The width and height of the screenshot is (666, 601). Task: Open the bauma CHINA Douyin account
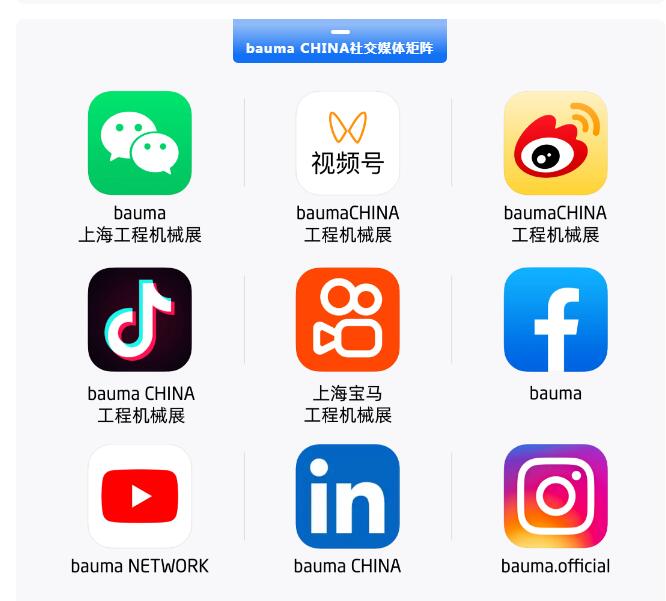tap(140, 320)
